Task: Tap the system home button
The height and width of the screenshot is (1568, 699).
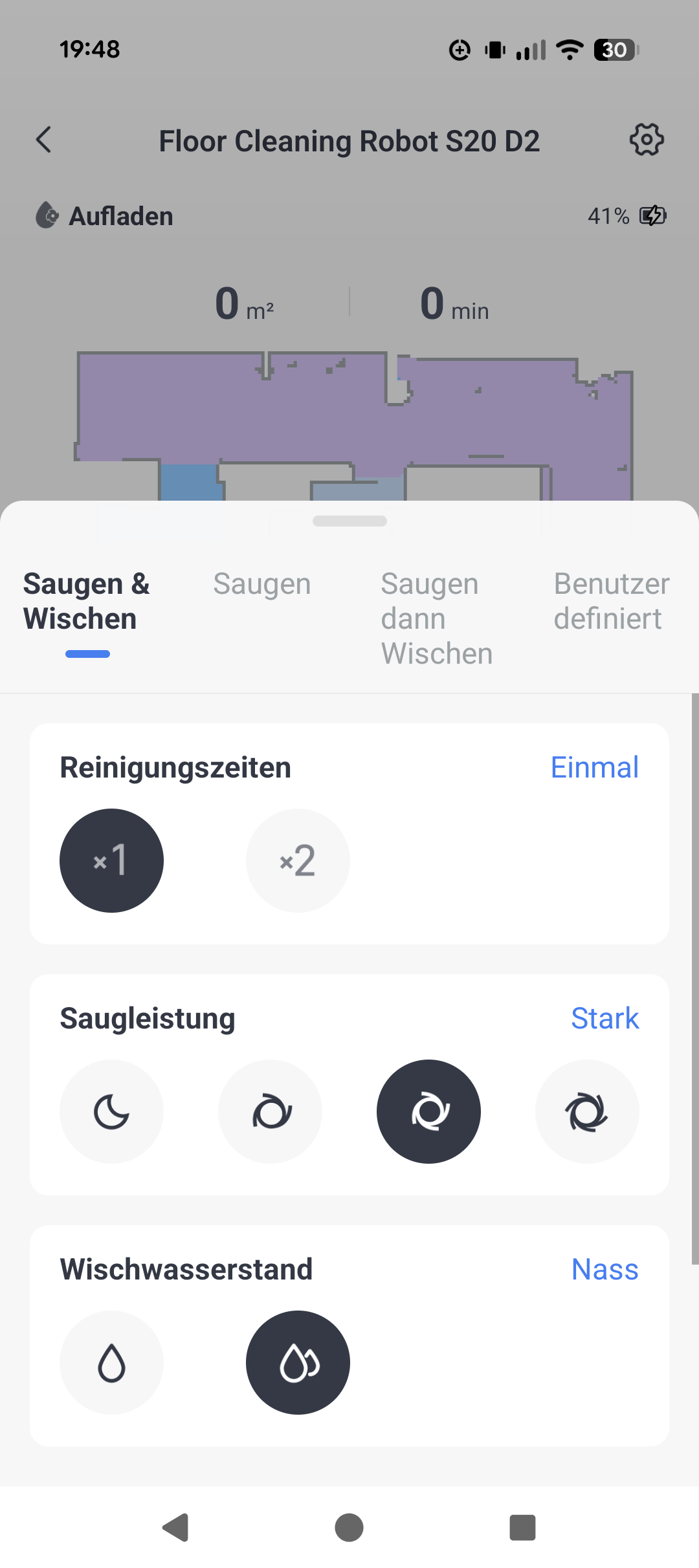Action: tap(349, 1528)
